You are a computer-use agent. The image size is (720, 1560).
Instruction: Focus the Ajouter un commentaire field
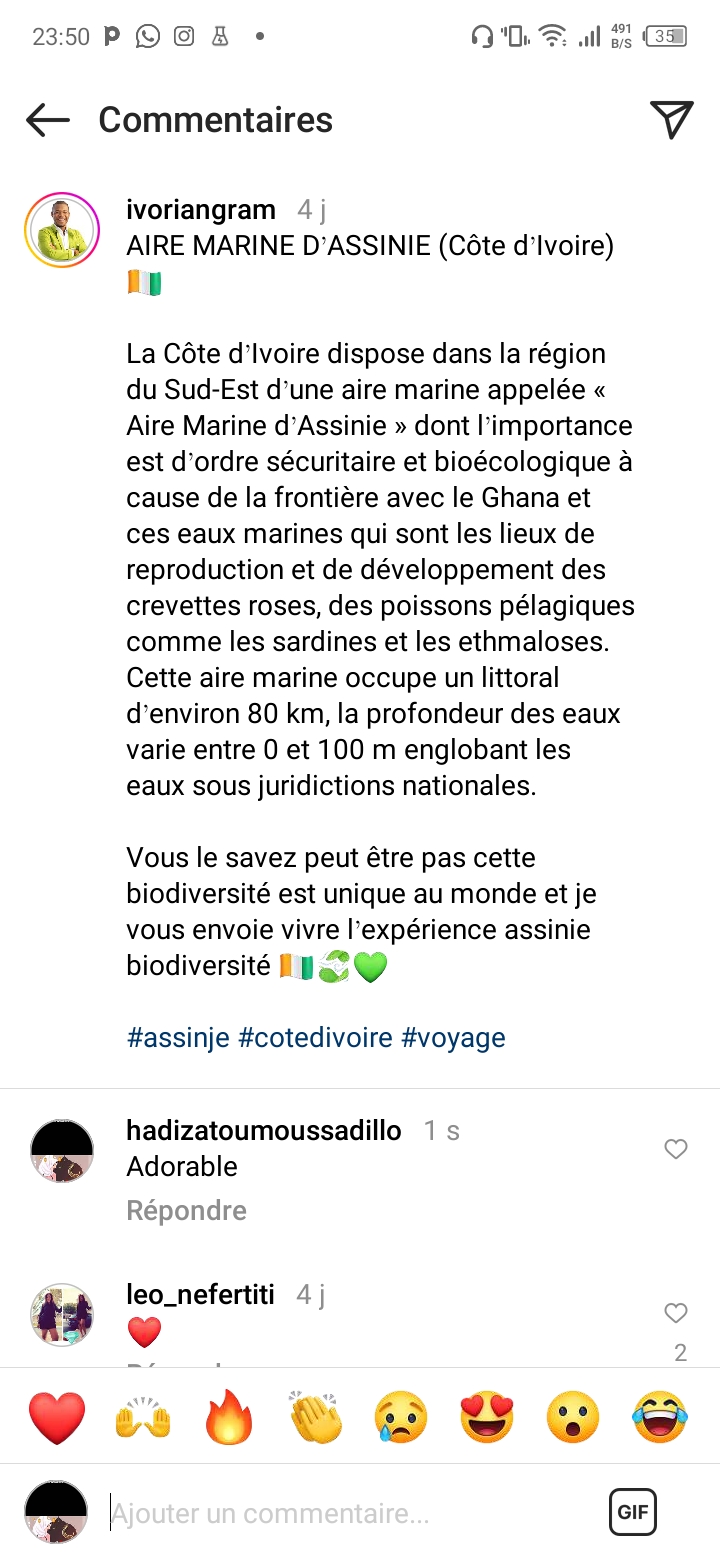coord(340,1513)
